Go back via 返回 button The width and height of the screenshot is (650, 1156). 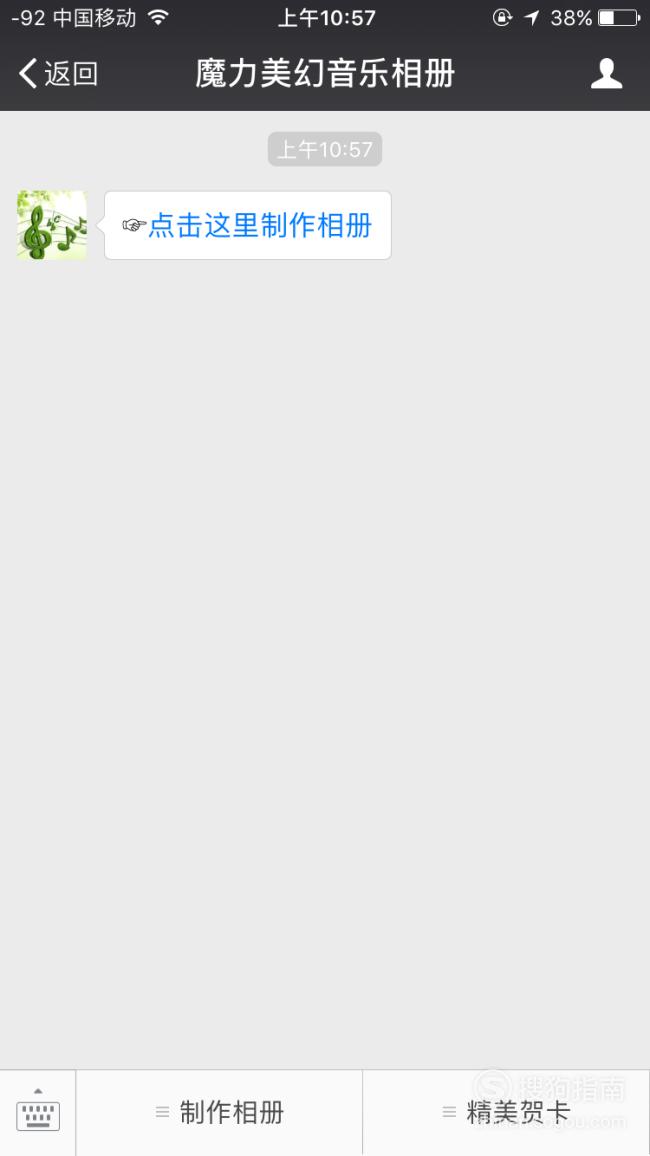point(58,73)
